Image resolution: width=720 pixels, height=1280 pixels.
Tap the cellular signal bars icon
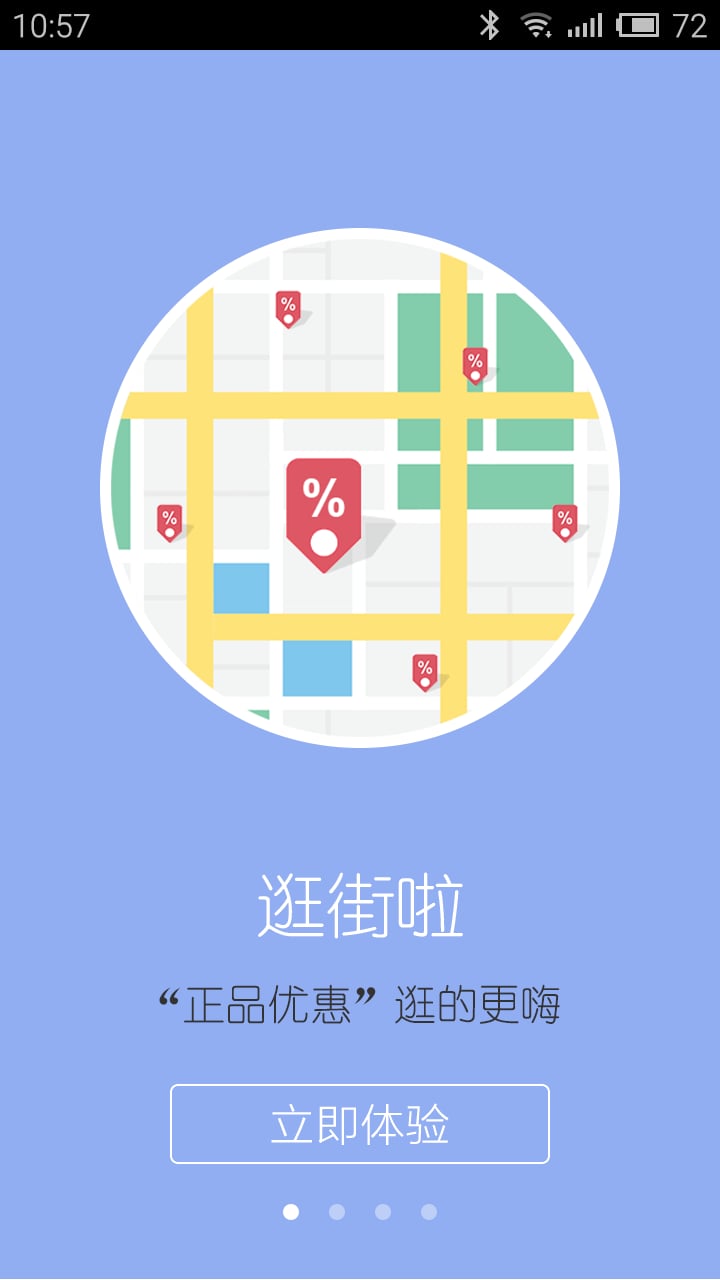[586, 24]
